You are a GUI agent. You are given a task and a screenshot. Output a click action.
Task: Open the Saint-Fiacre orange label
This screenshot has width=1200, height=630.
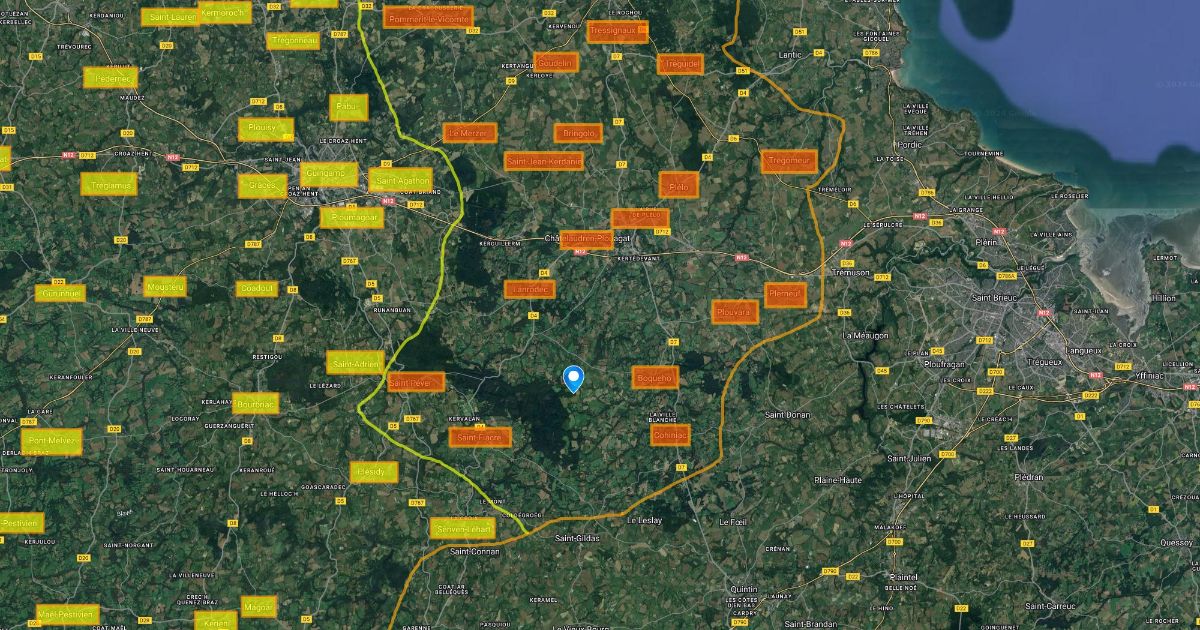(480, 437)
